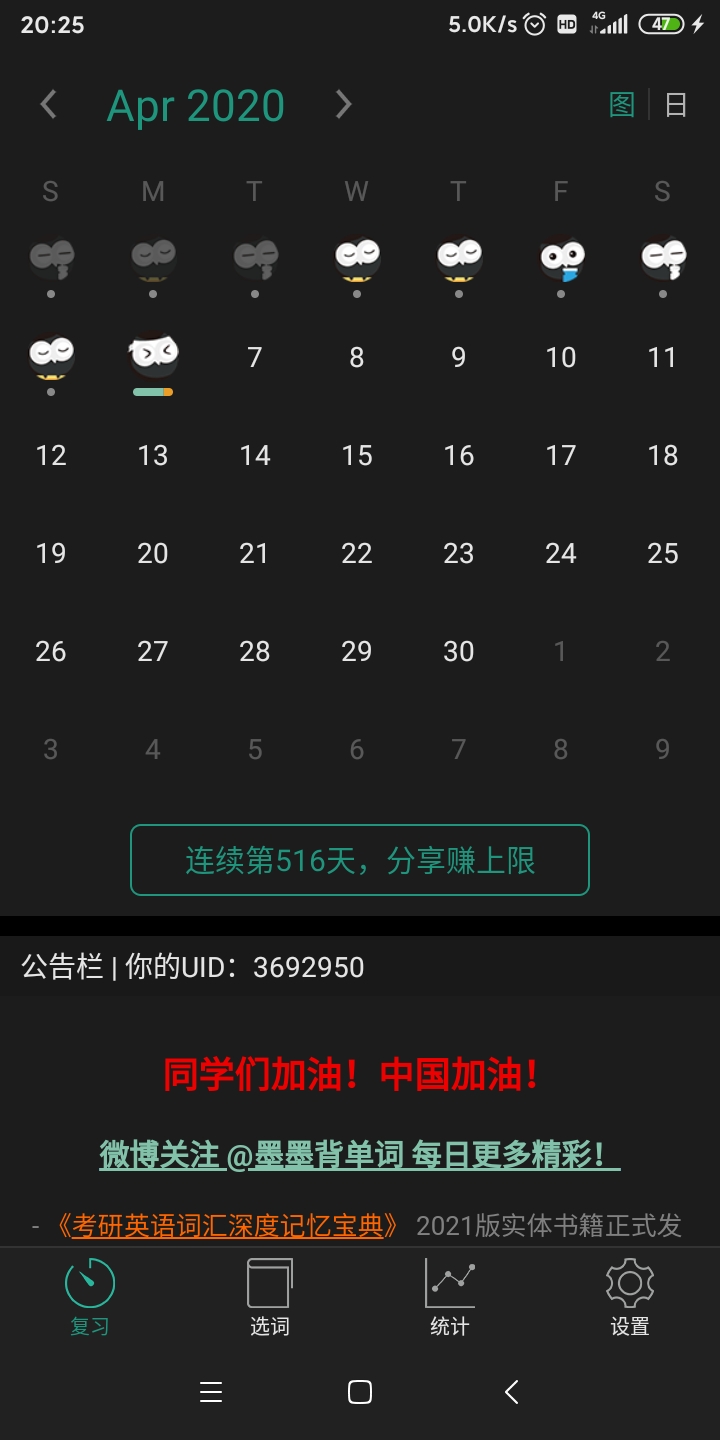Switch to the 图 calendar view
The width and height of the screenshot is (720, 1440).
622,105
